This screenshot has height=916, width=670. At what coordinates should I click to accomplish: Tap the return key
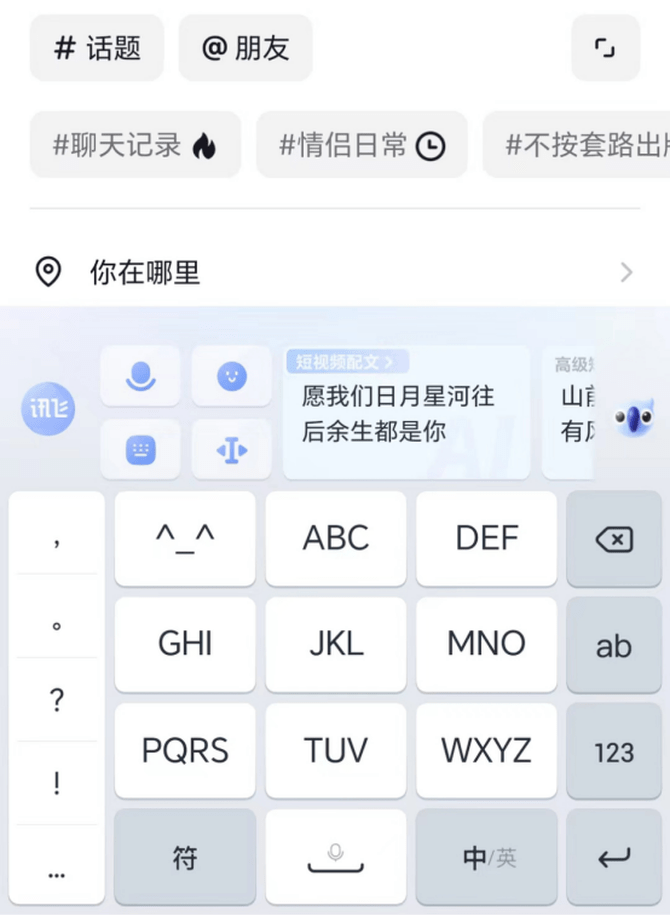click(x=613, y=857)
